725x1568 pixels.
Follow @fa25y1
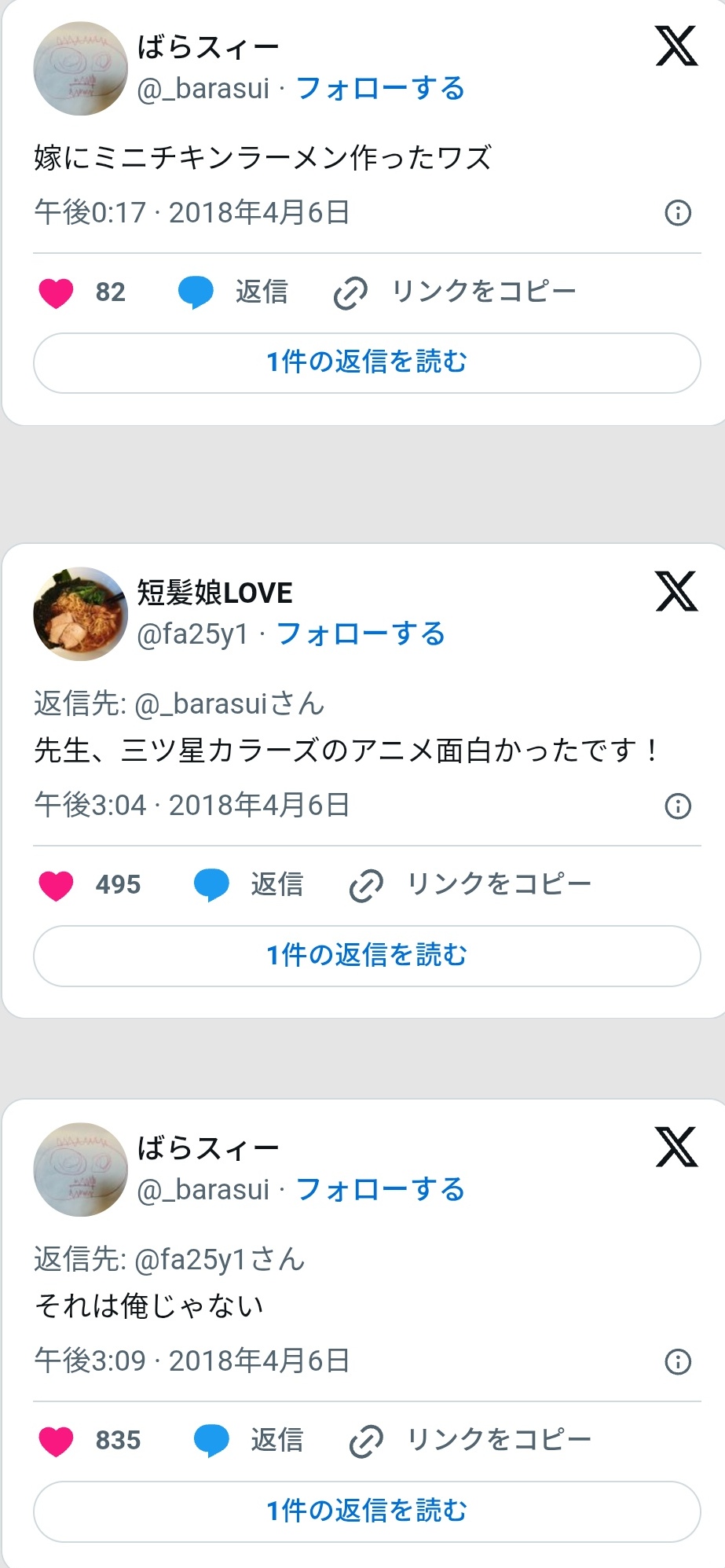(361, 634)
